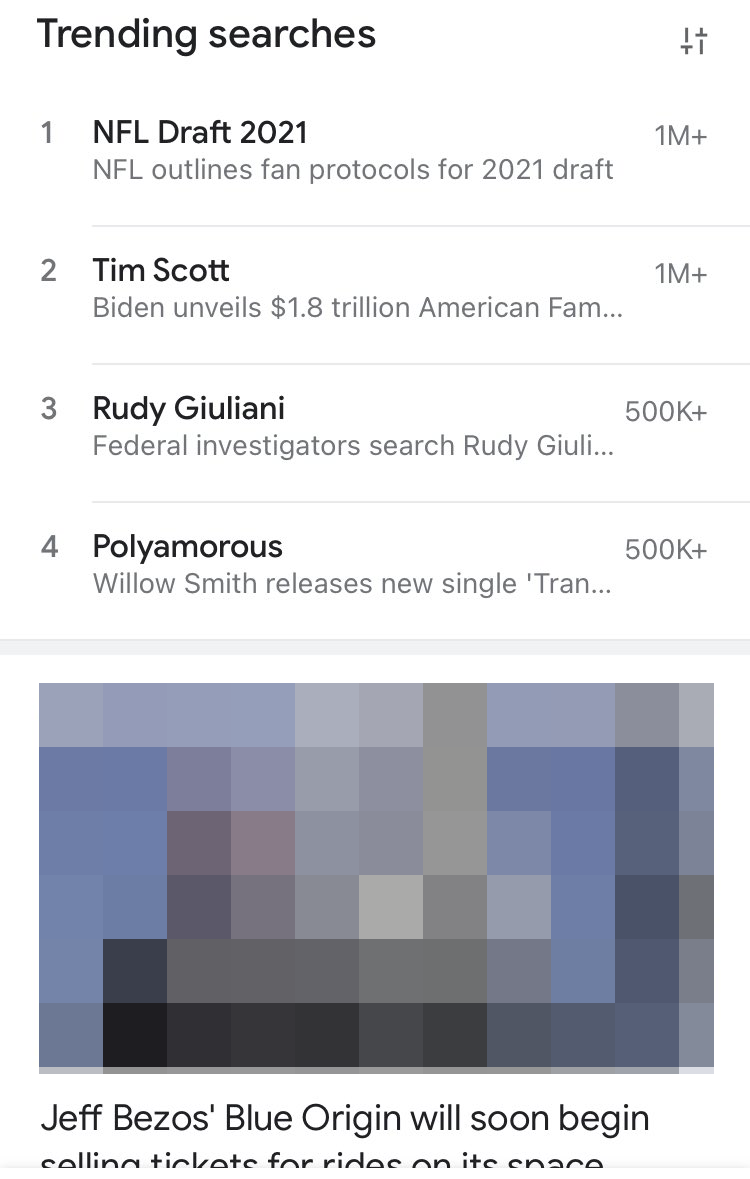Screen dimensions: 750x1179
Task: Select the NFL Draft 2021 trending topic
Action: pos(199,132)
